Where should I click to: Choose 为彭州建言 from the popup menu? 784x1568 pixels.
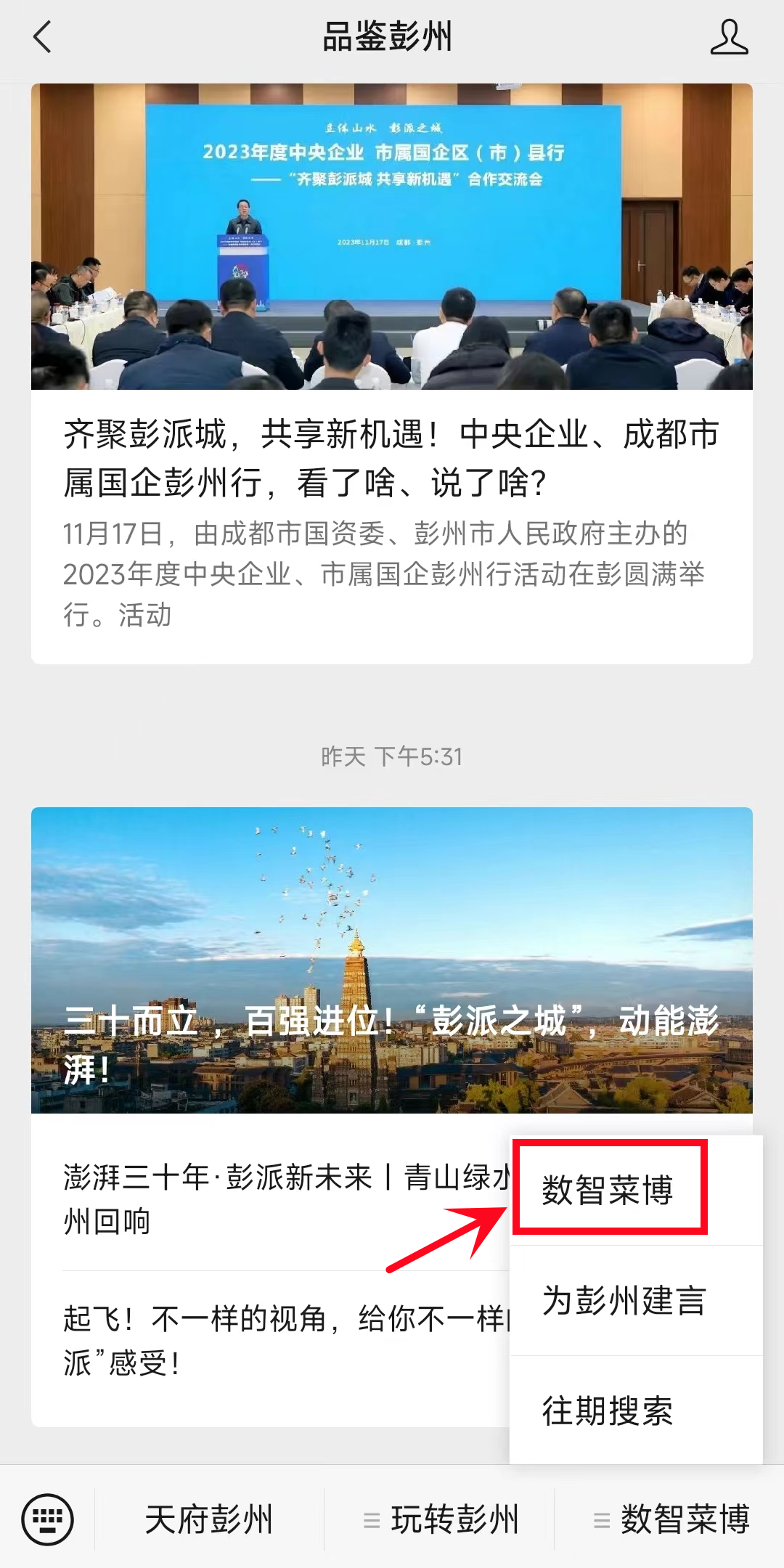point(624,1300)
